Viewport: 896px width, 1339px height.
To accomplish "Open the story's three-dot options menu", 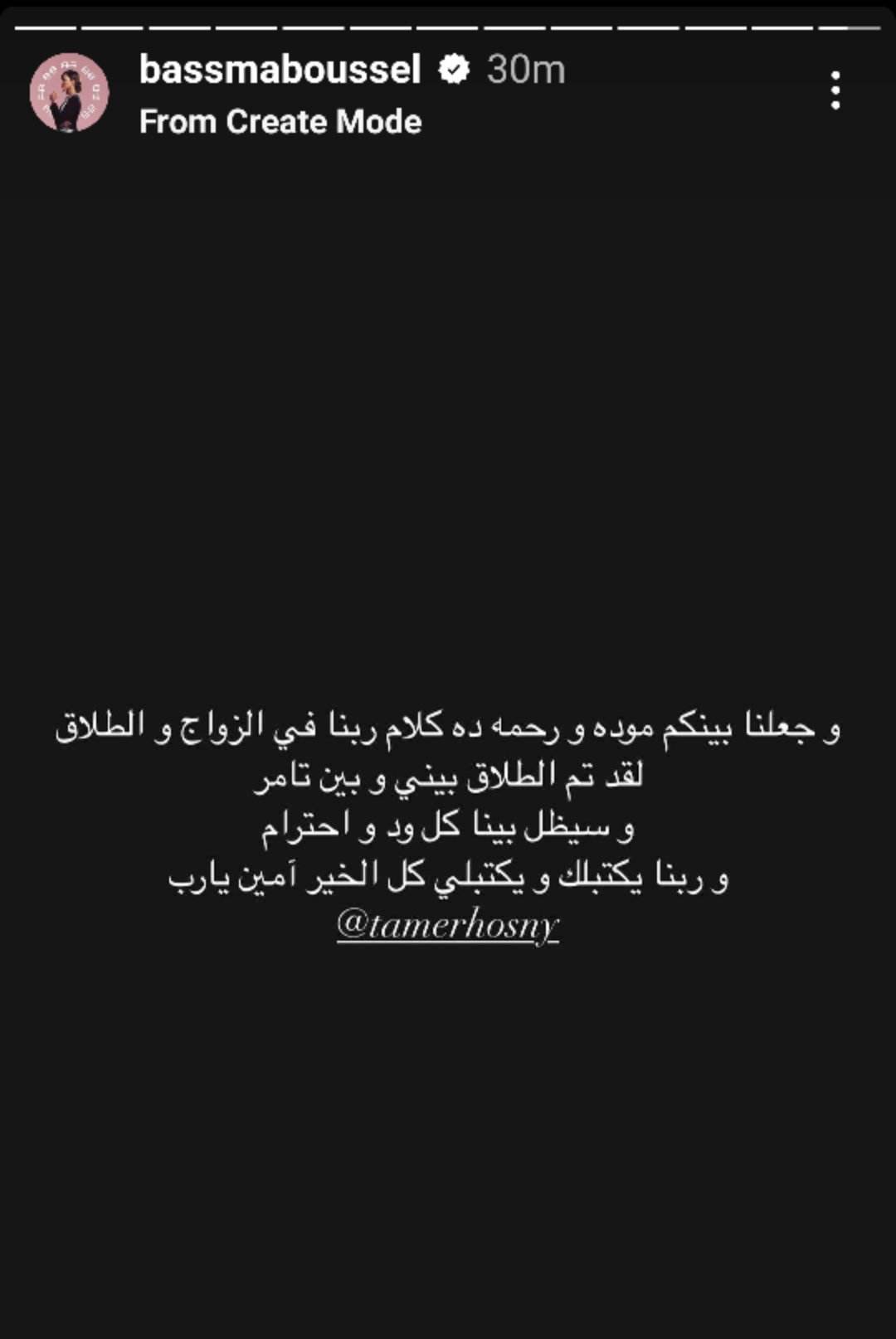I will coord(835,90).
